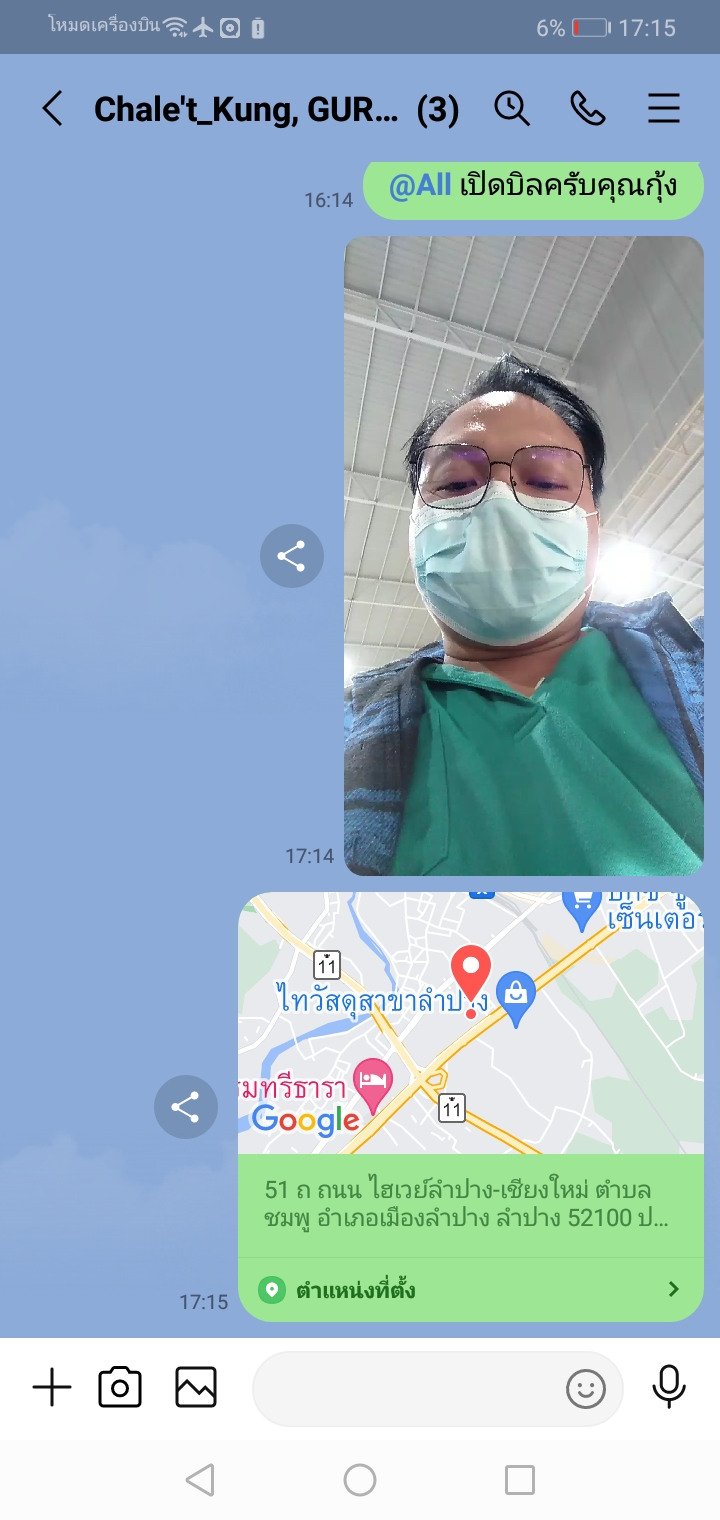Open the plus attachment menu

coord(52,1388)
